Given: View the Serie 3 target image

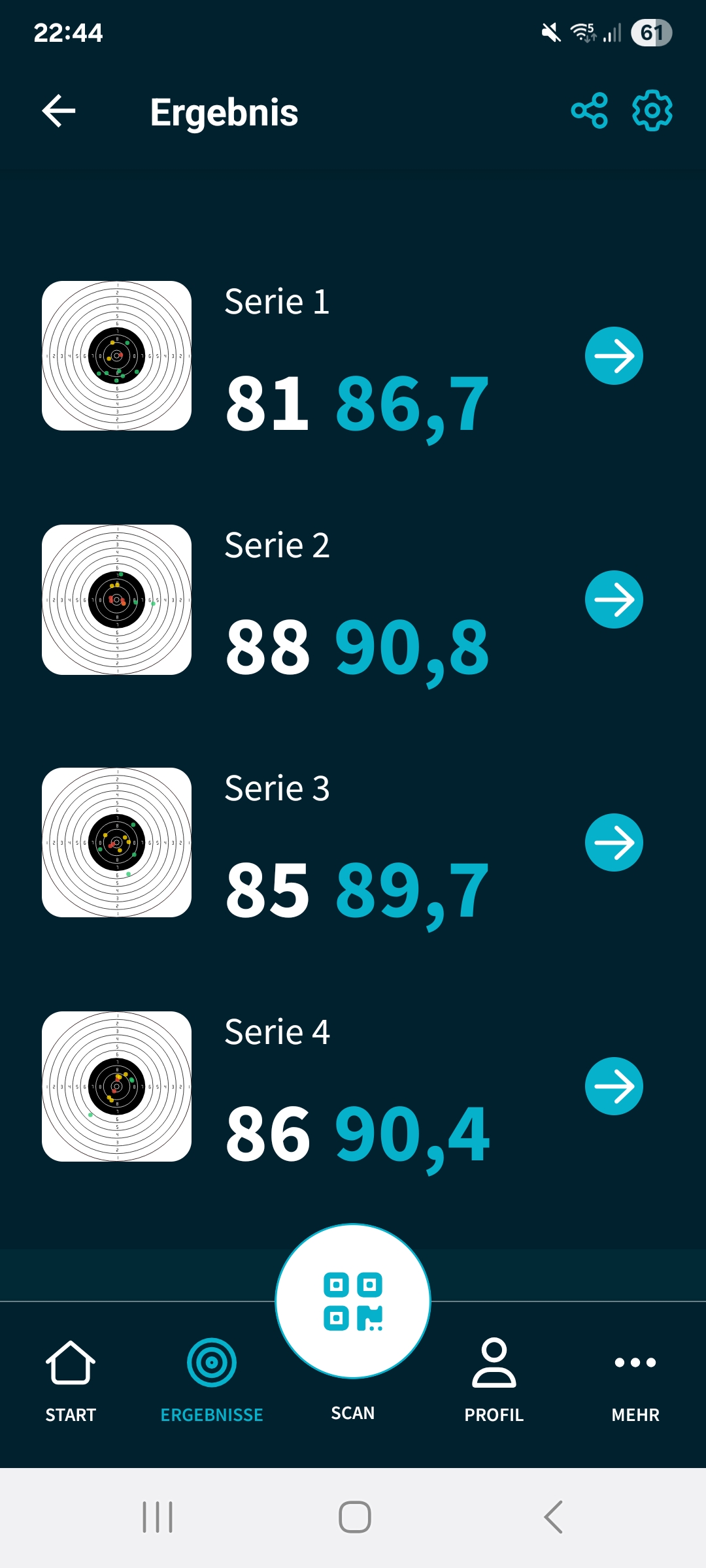Looking at the screenshot, I should point(117,843).
